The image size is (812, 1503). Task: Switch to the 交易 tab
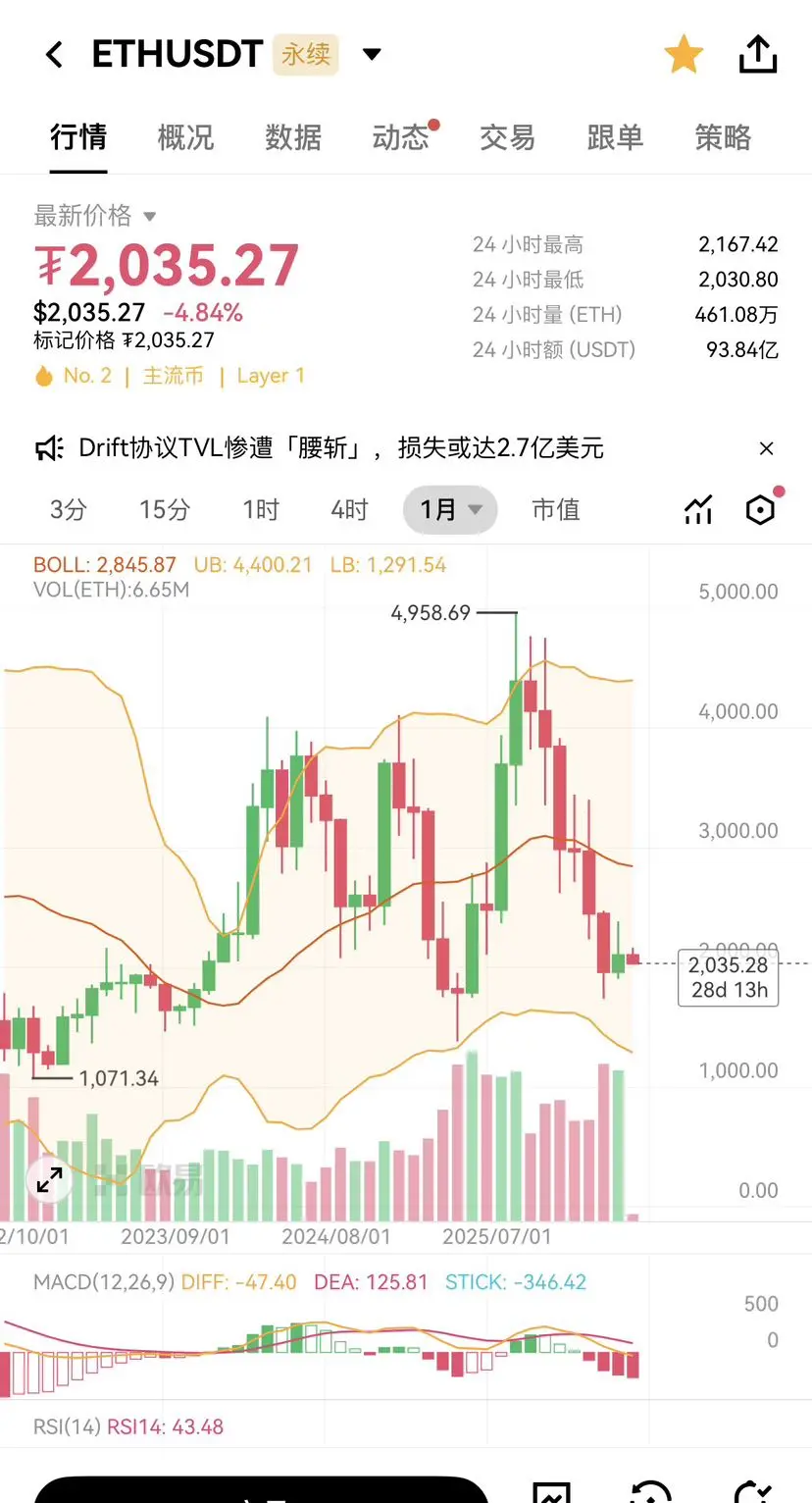click(508, 137)
